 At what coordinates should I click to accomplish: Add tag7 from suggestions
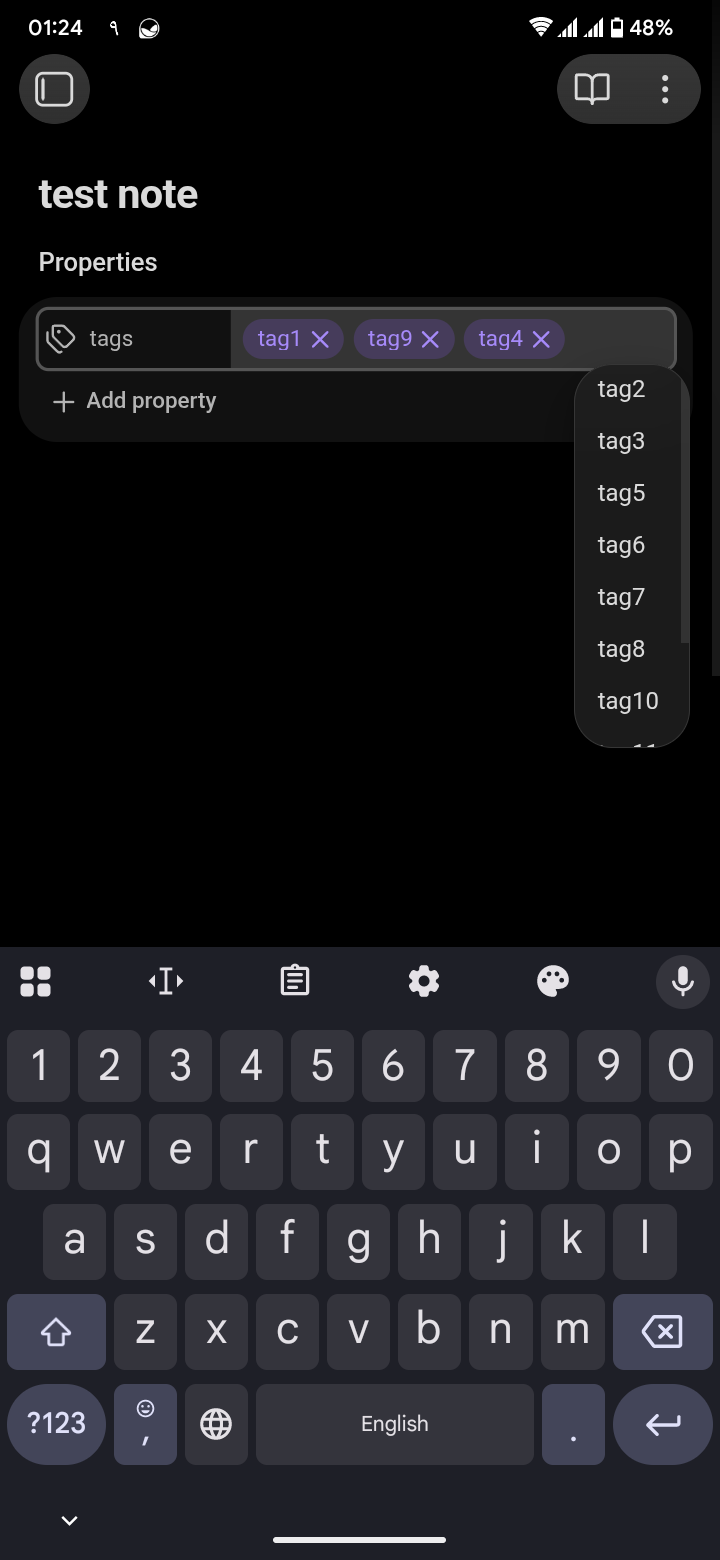621,597
